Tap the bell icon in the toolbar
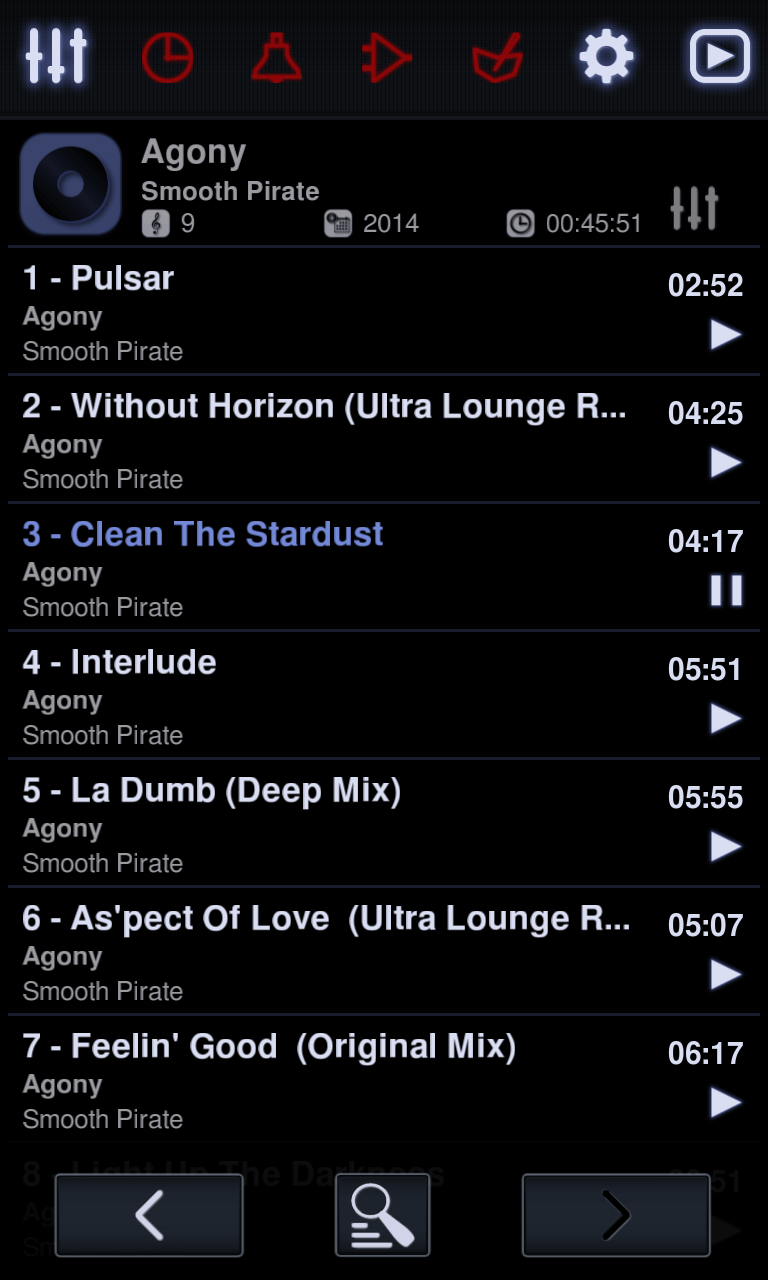This screenshot has width=768, height=1280. click(277, 57)
